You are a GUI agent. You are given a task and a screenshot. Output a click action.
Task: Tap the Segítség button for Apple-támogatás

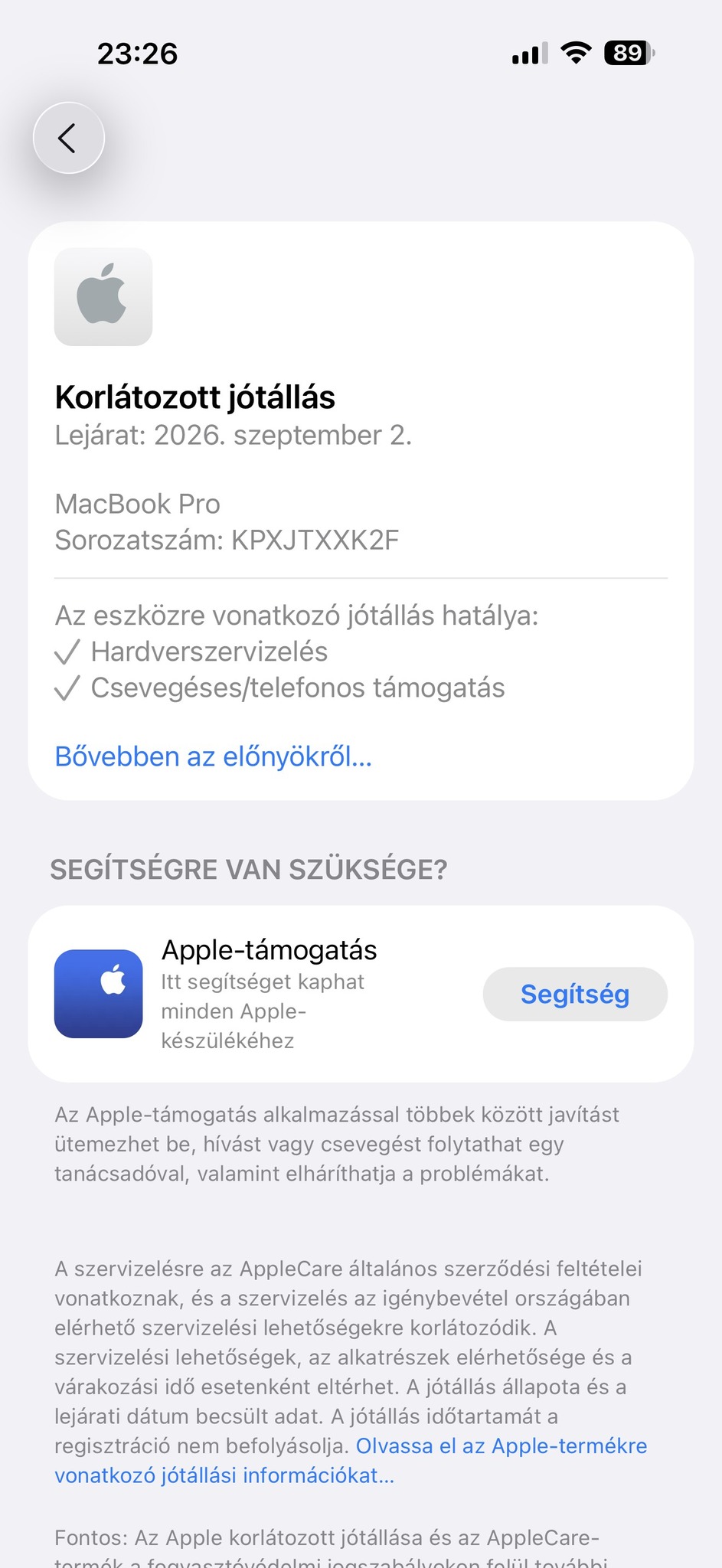(x=574, y=994)
